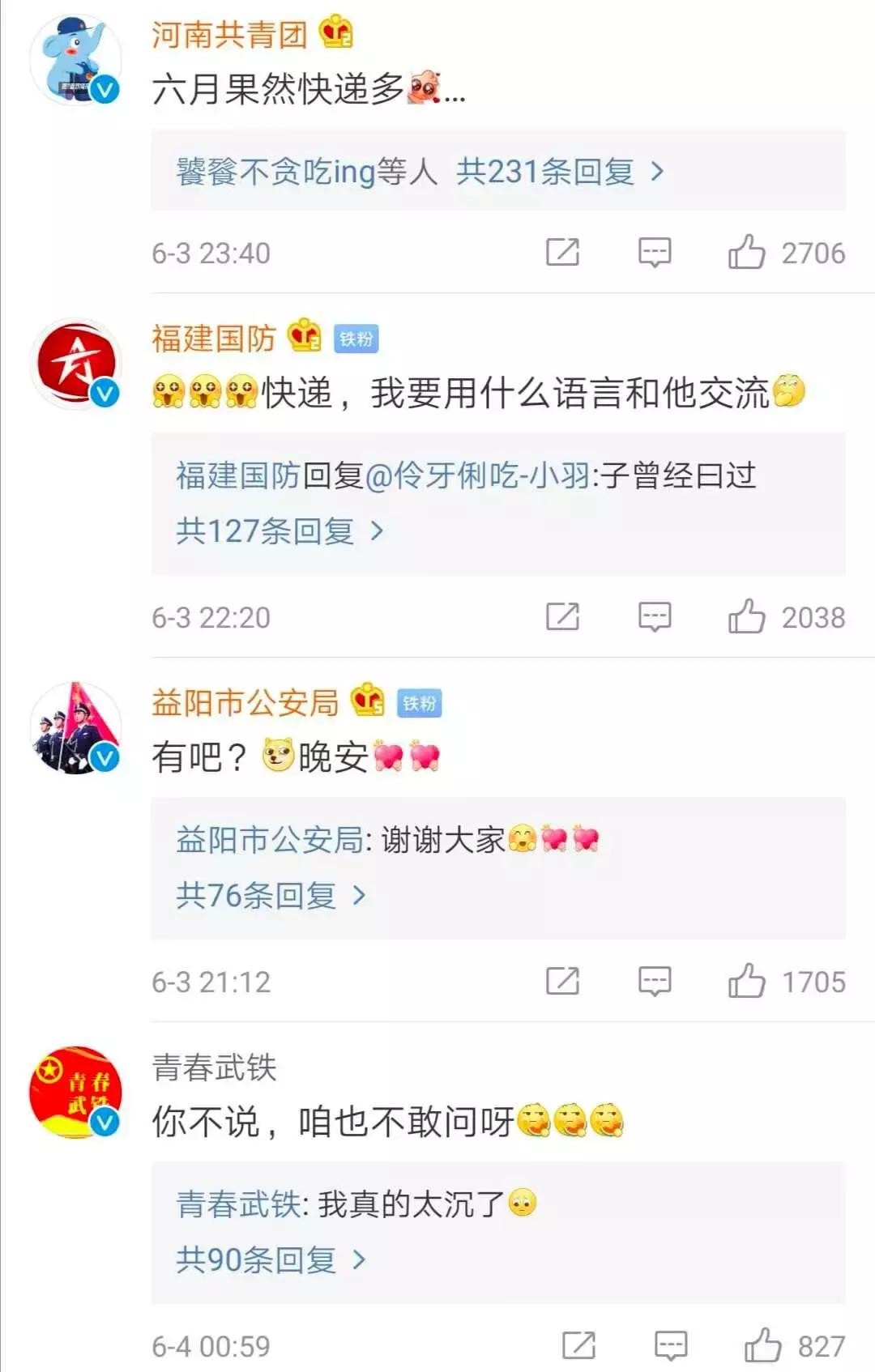Show all 共90条回复 replies

point(271,1260)
